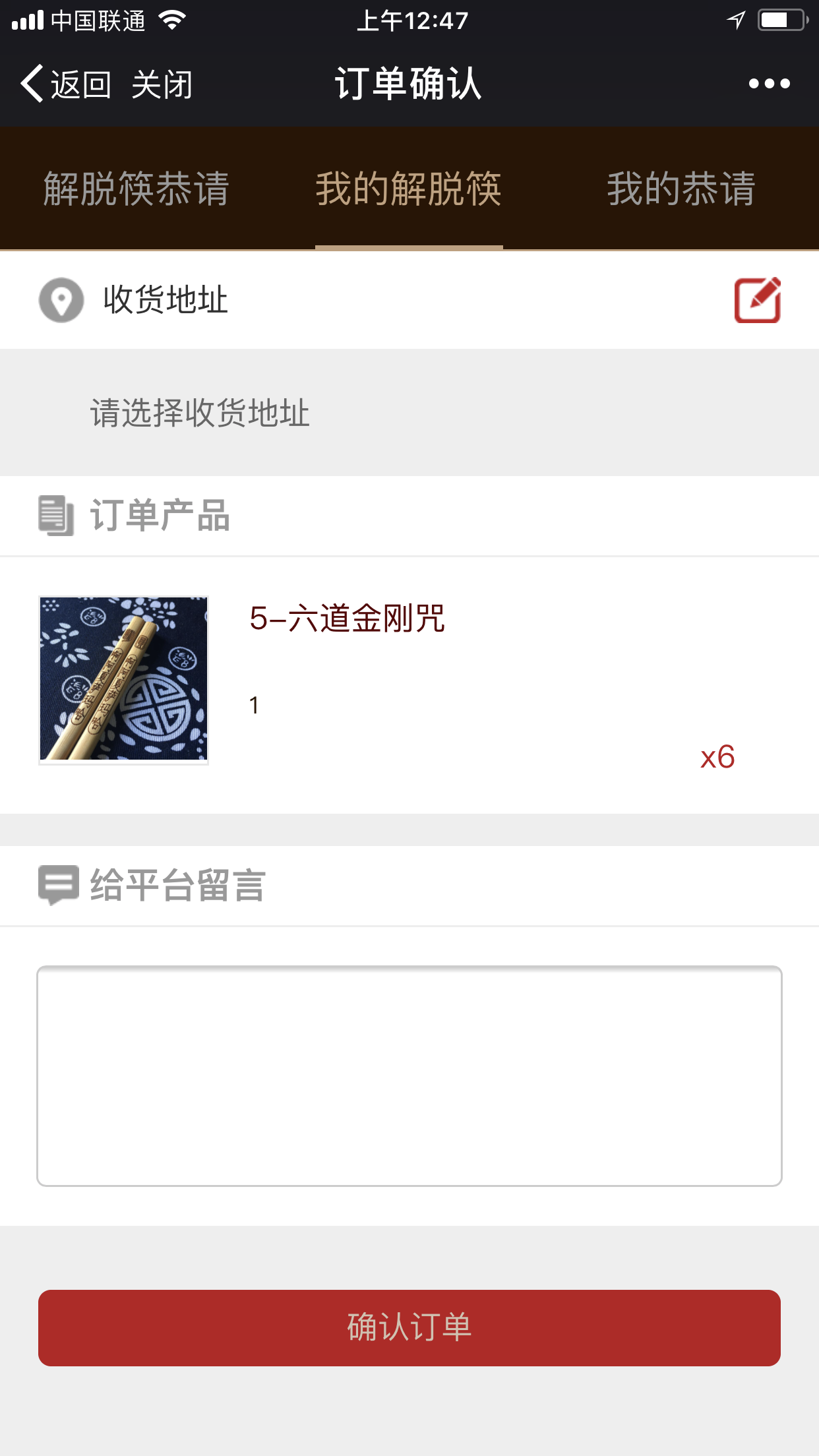Viewport: 819px width, 1456px height.
Task: Switch to the 解脱筷恭请 tab
Action: click(136, 189)
